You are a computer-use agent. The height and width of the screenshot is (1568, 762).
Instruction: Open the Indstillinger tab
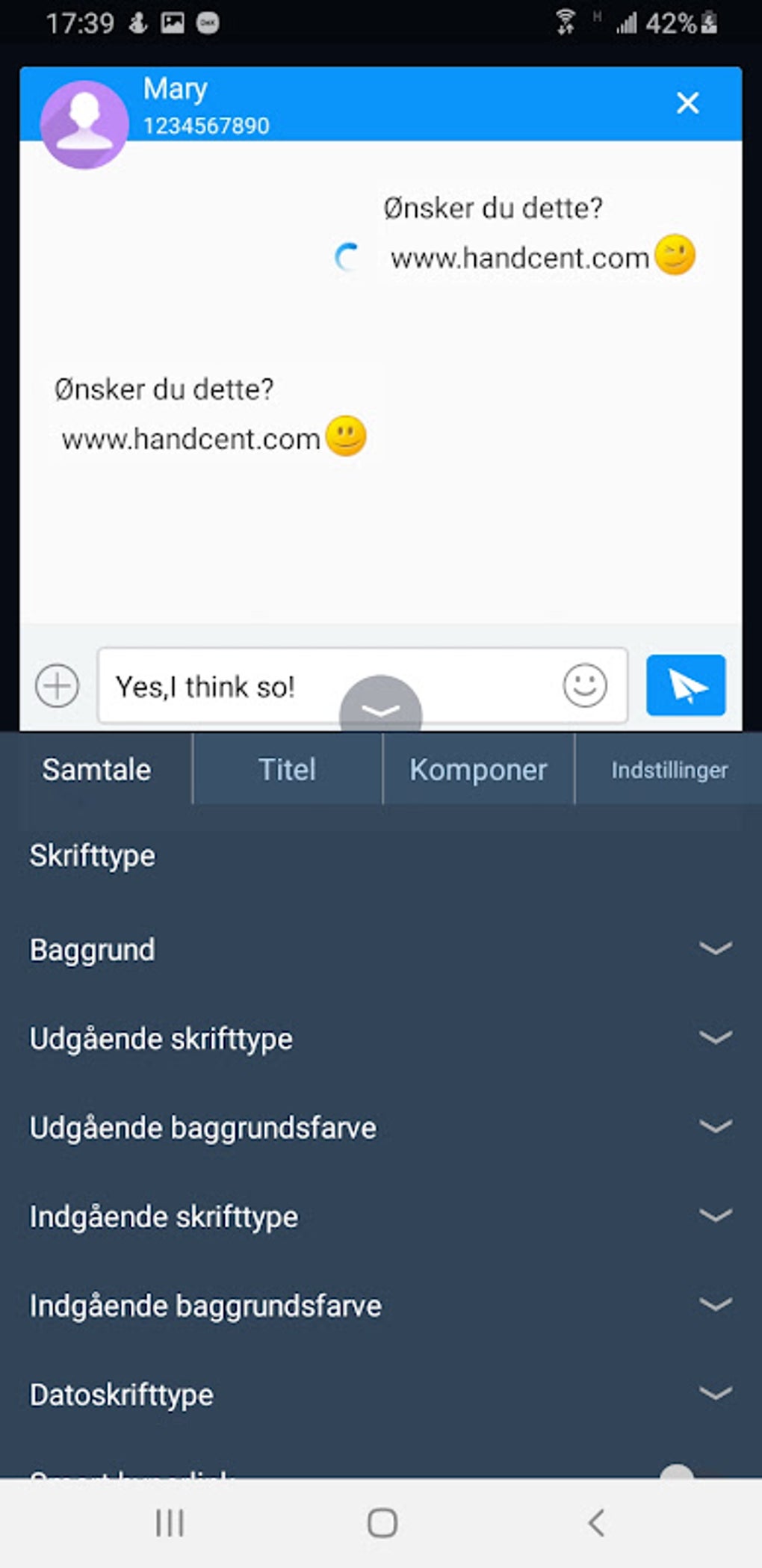point(669,769)
